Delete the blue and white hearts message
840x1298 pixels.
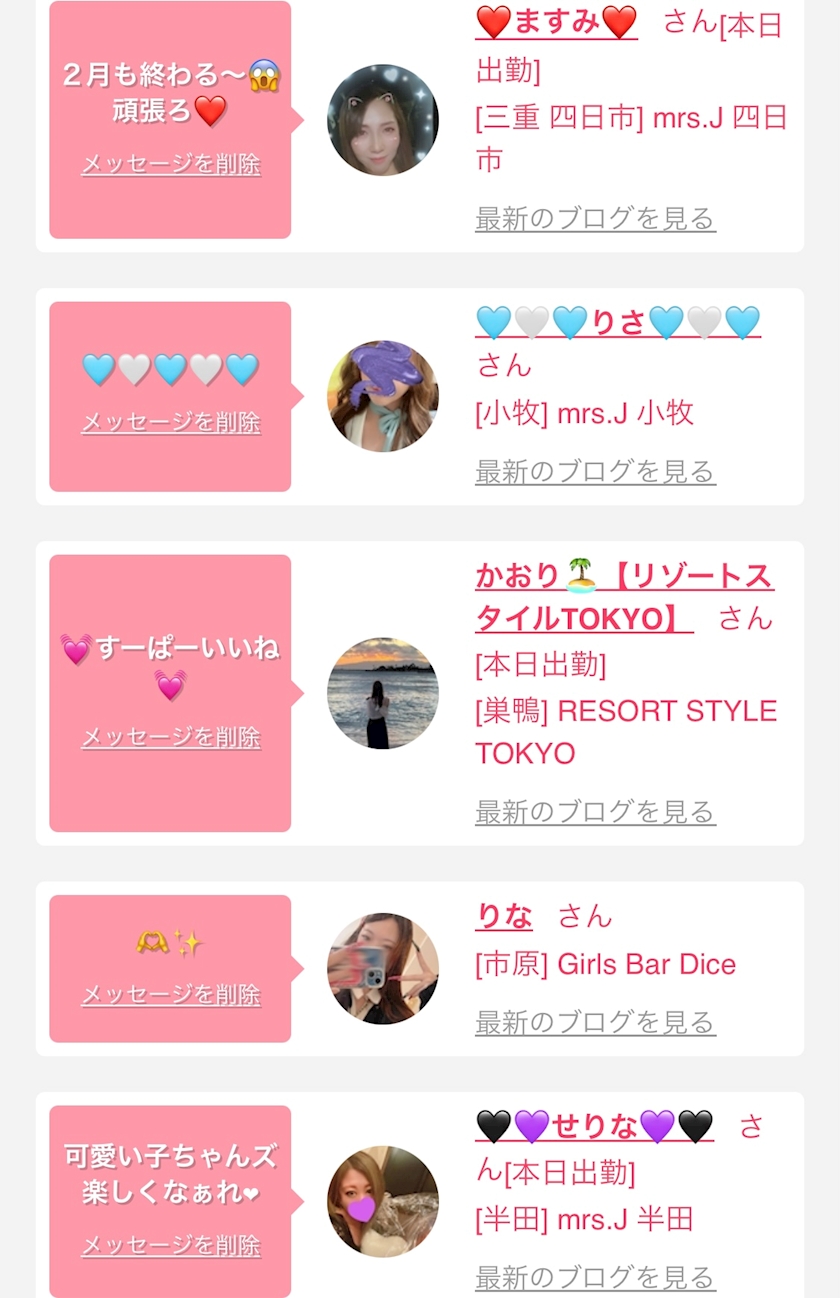171,422
